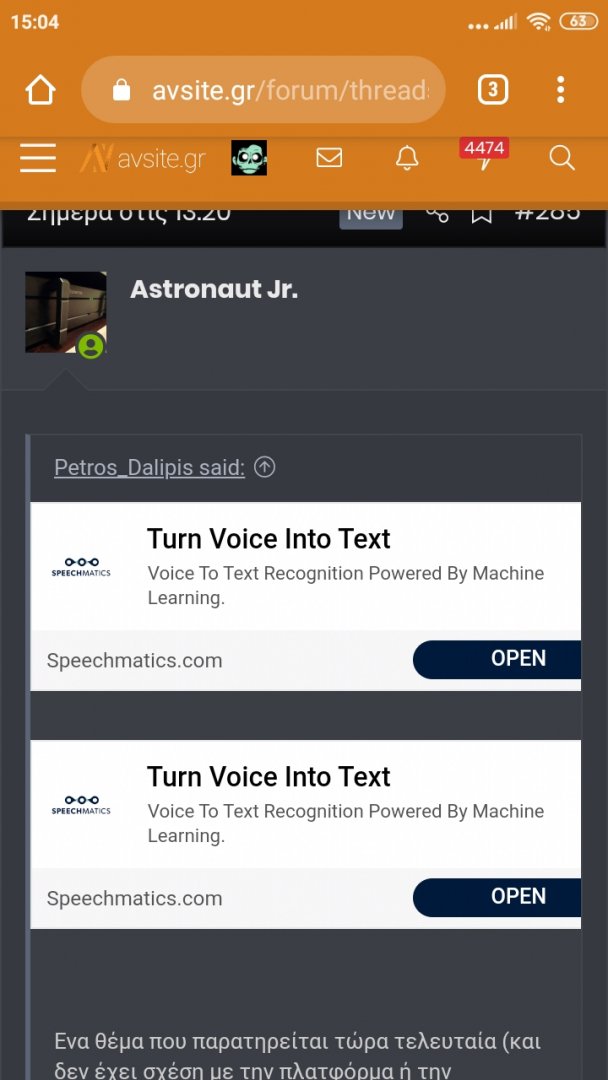View Astronaut Jr.'s profile picture

pos(66,312)
